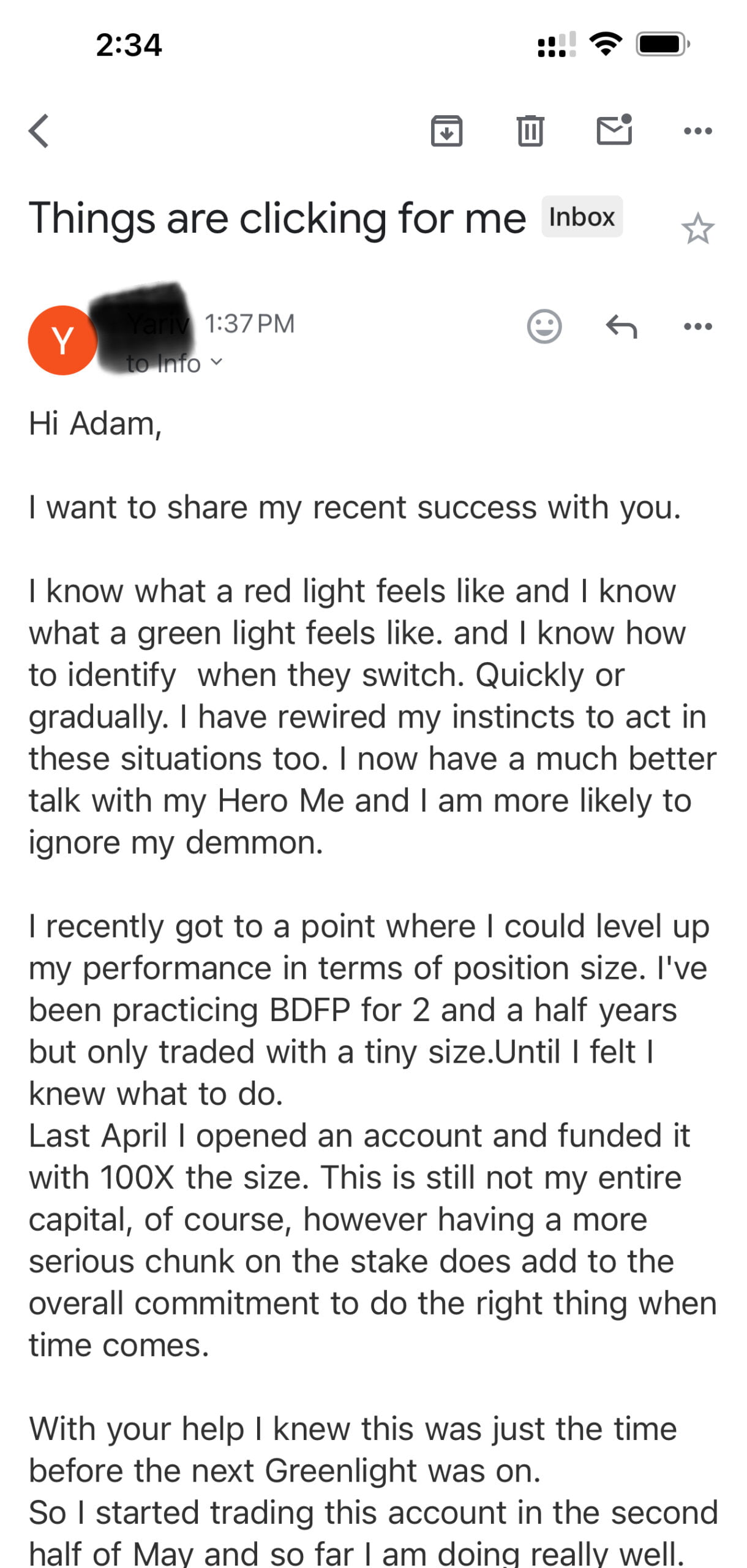Image resolution: width=747 pixels, height=1568 pixels.
Task: Tap the Inbox label chip
Action: click(x=581, y=217)
